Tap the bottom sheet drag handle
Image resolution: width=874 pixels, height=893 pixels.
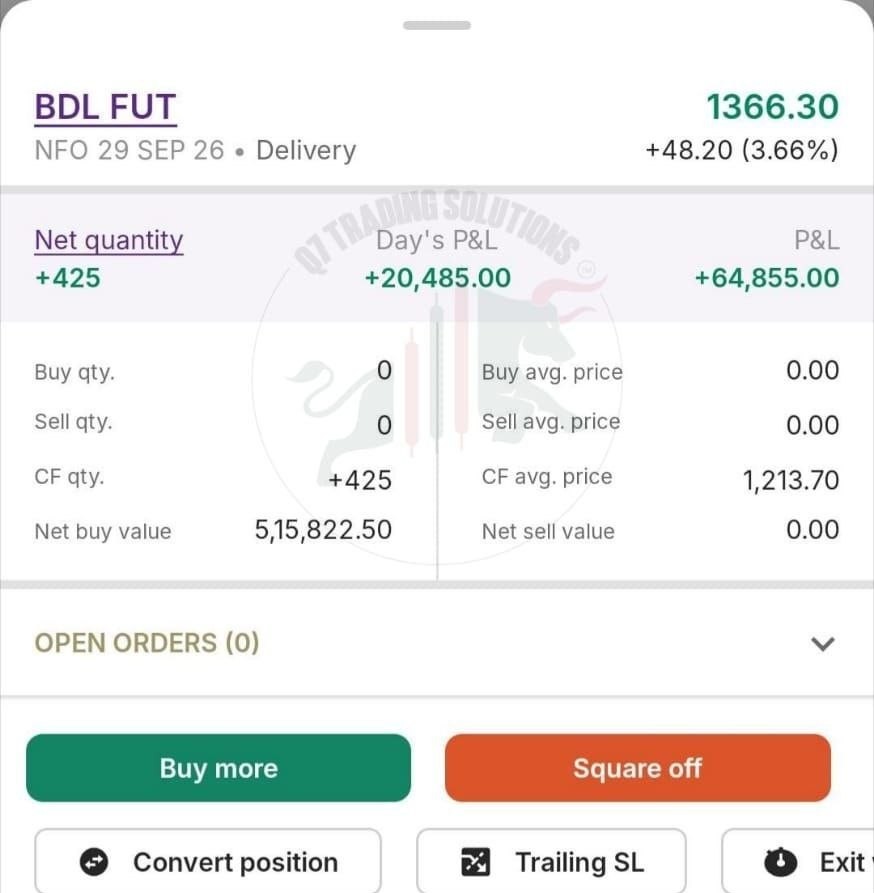(x=437, y=25)
